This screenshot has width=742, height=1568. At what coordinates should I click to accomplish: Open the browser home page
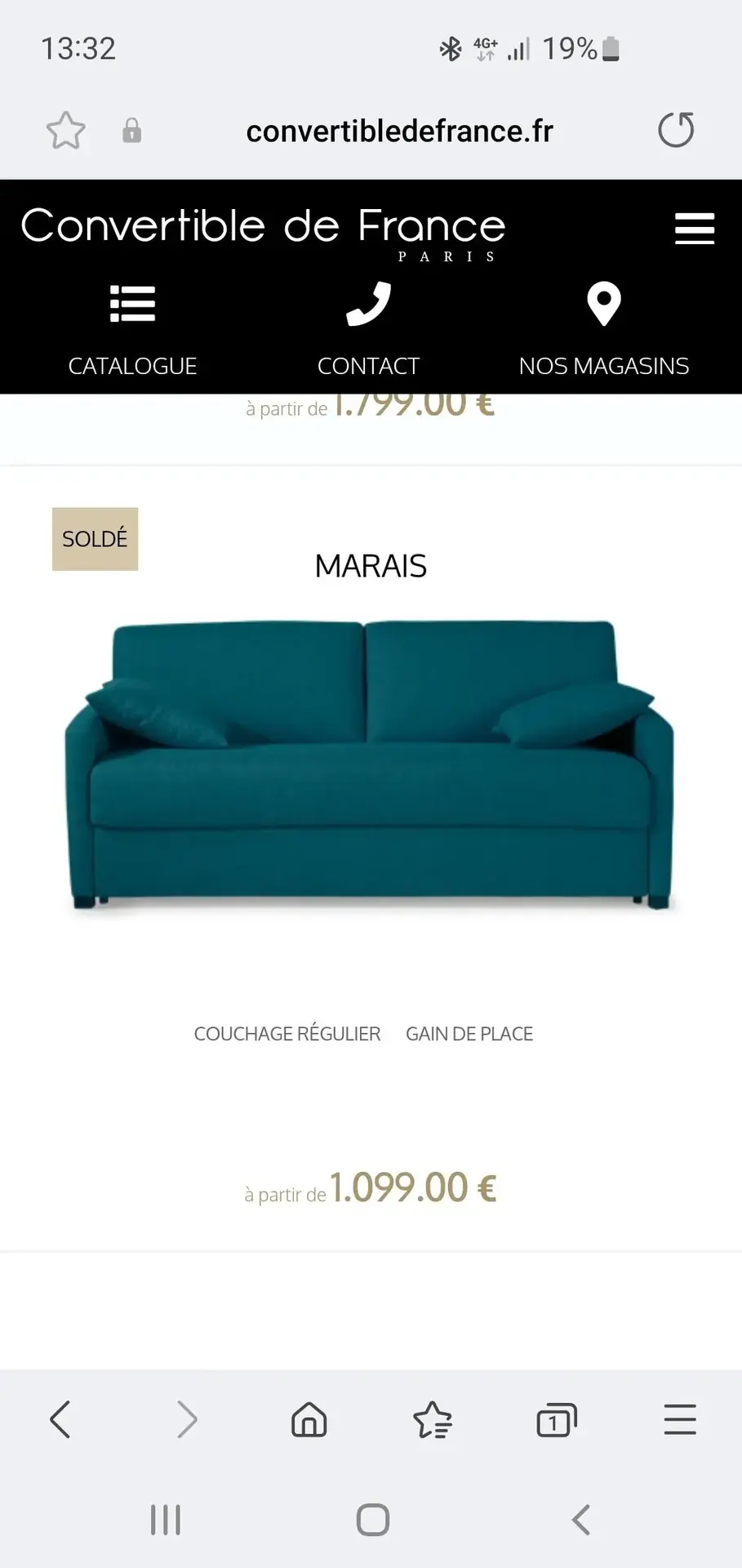(309, 1419)
